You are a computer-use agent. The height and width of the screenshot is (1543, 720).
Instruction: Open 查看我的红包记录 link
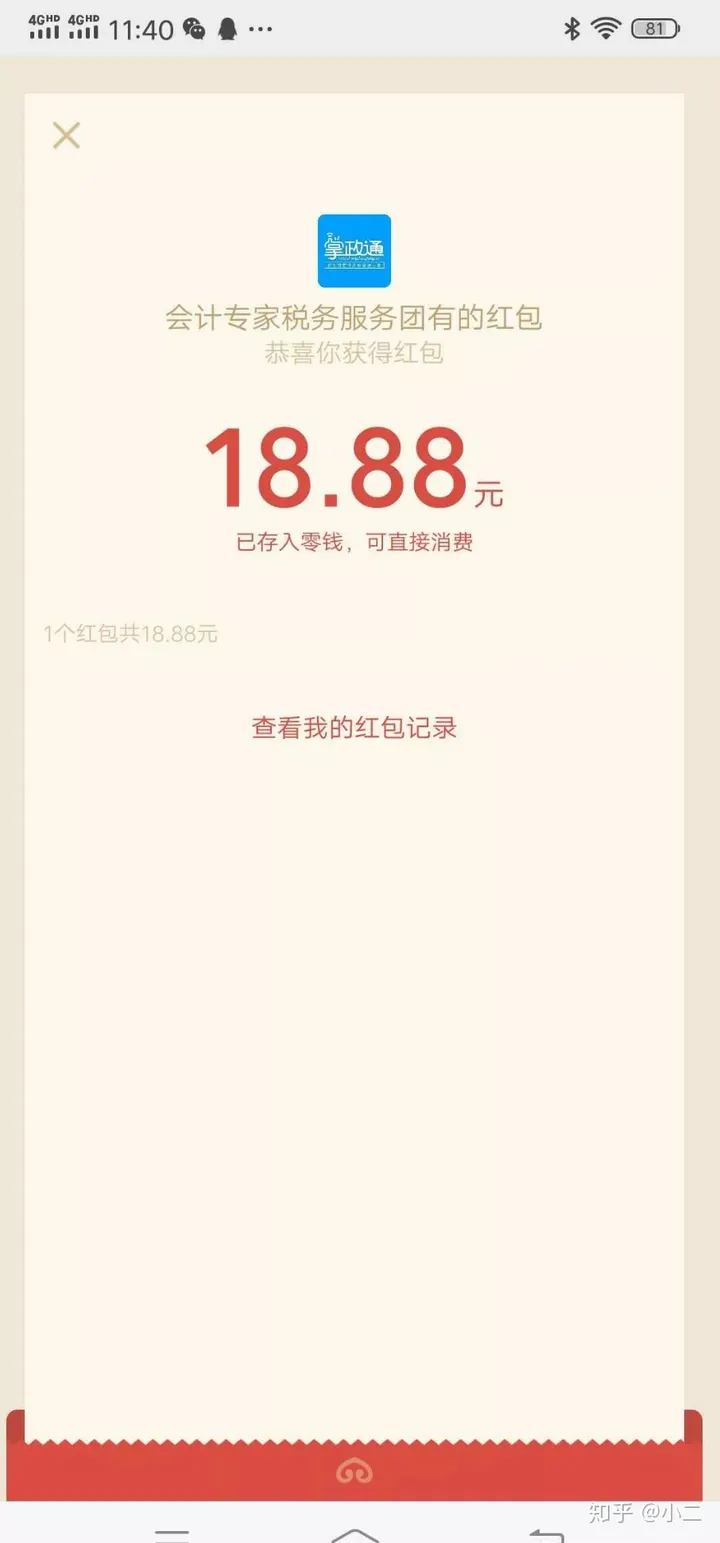pyautogui.click(x=354, y=727)
